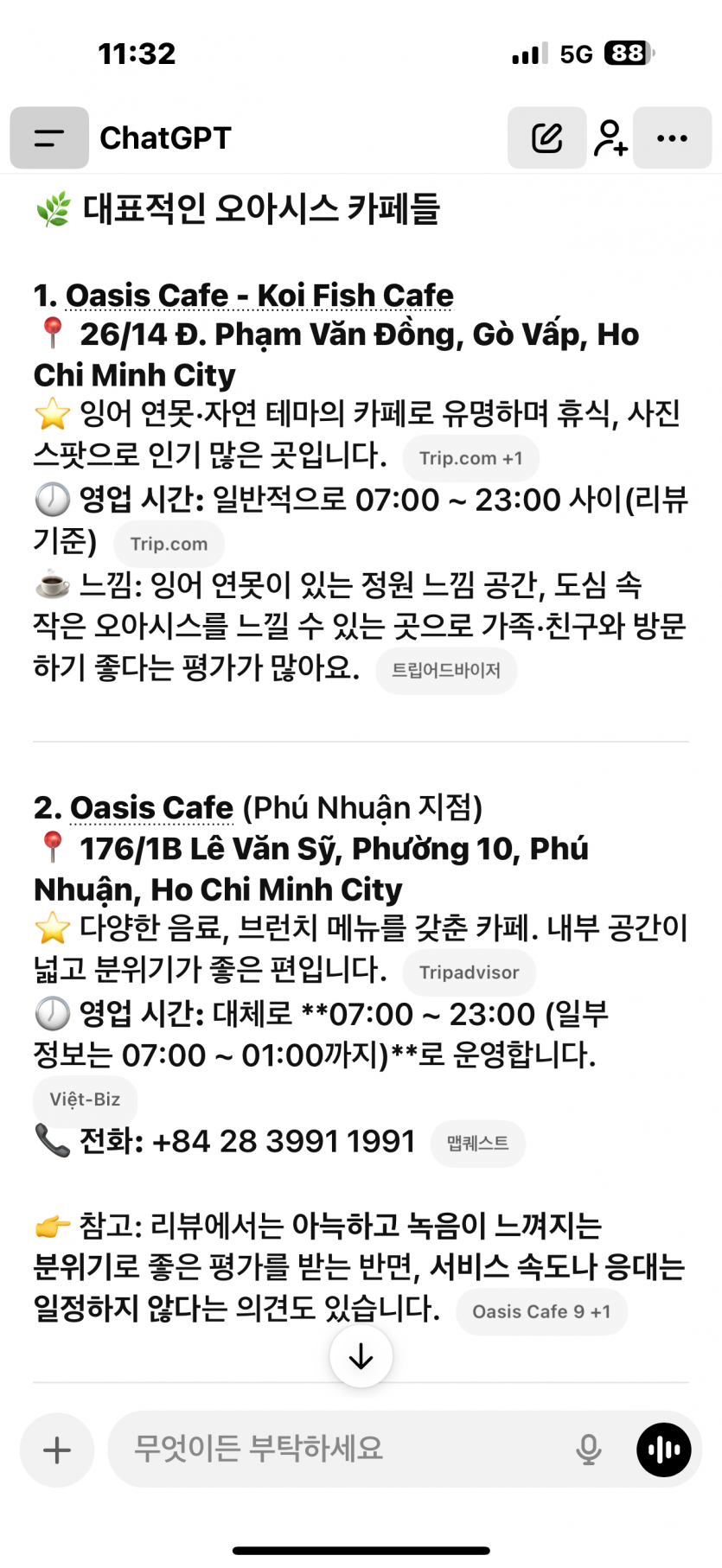The width and height of the screenshot is (722, 1568).
Task: Open the 트립어드바이저 source chip
Action: click(x=446, y=670)
